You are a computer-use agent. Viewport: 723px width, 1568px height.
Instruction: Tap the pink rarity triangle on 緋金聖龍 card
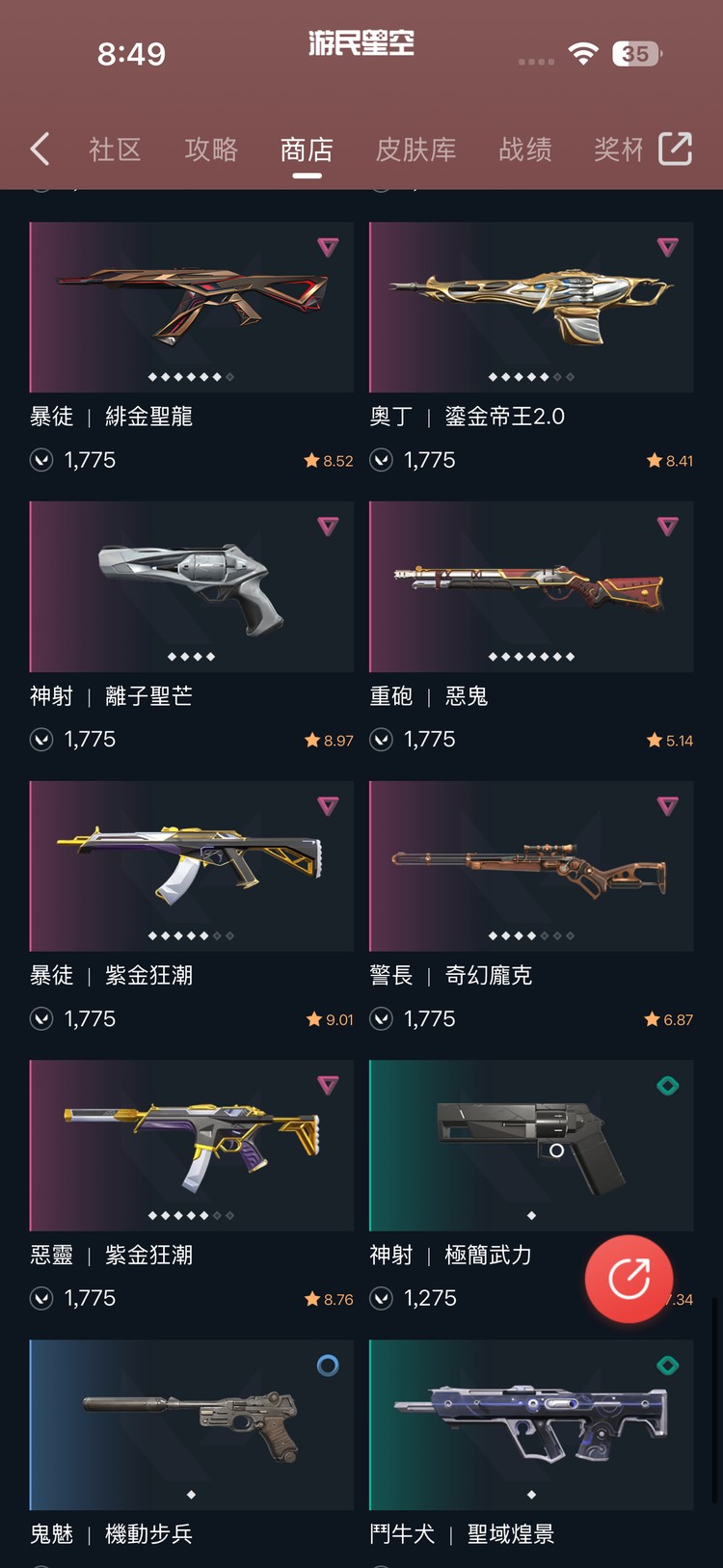click(x=329, y=248)
